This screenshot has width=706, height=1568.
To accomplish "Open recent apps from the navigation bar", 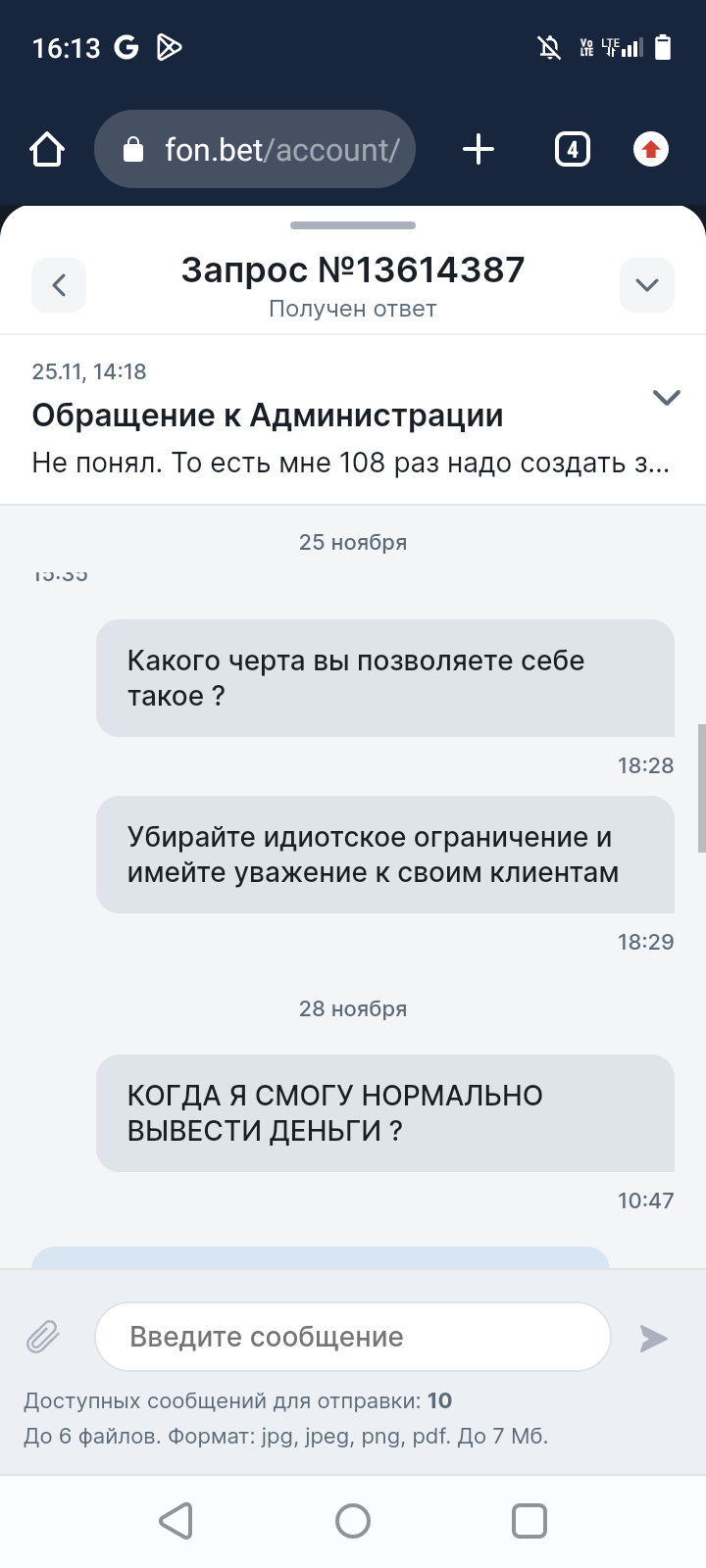I will 529,1521.
